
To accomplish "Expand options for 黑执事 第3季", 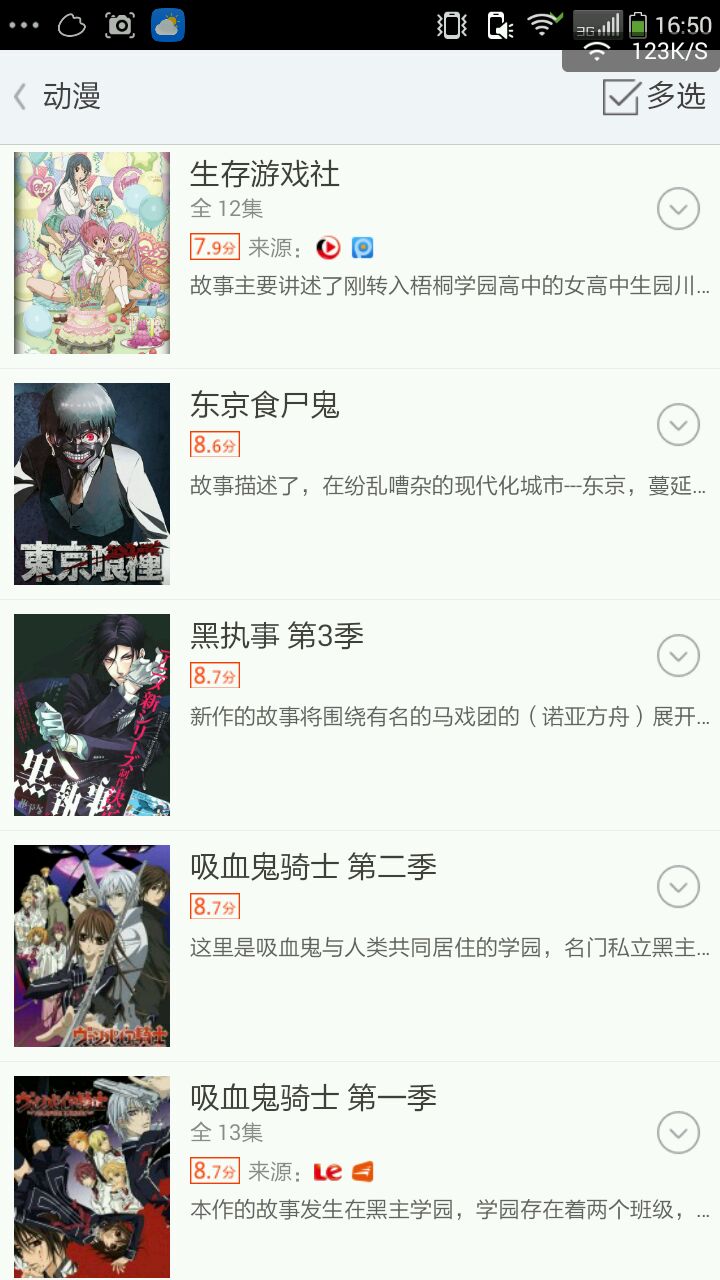I will point(678,656).
